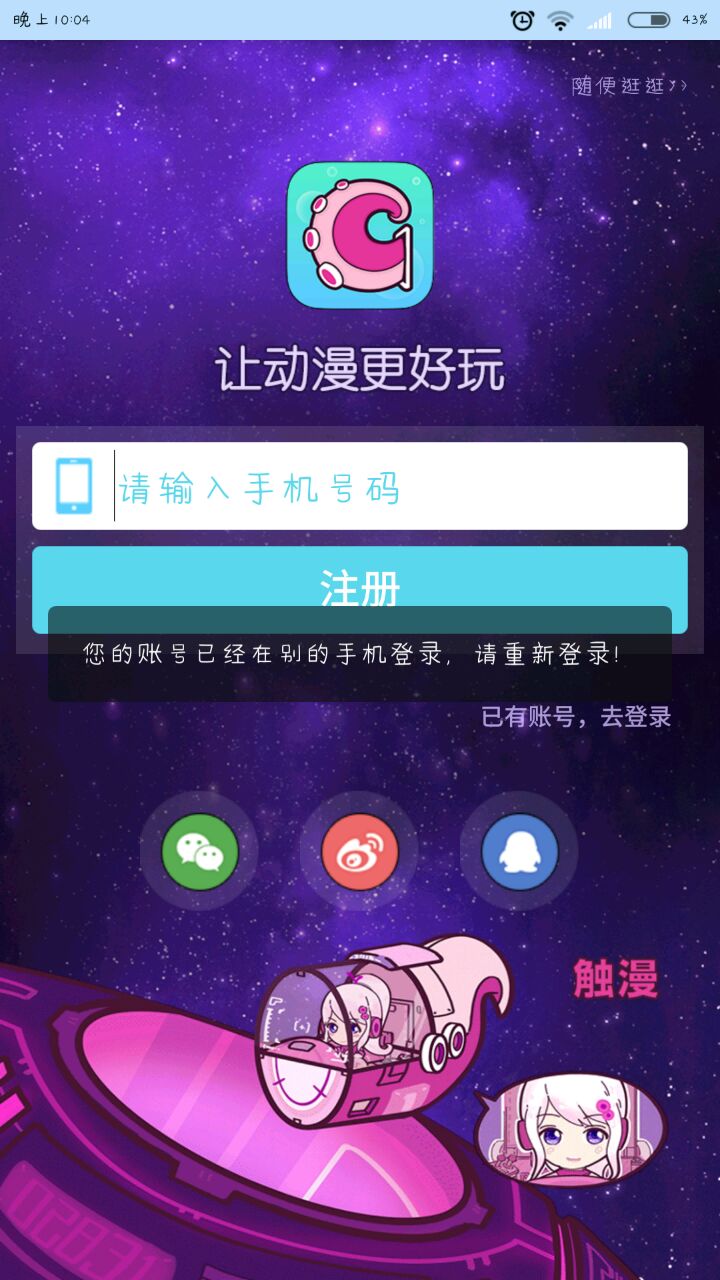Focus the 请输入手机号码 phone number field

click(360, 486)
